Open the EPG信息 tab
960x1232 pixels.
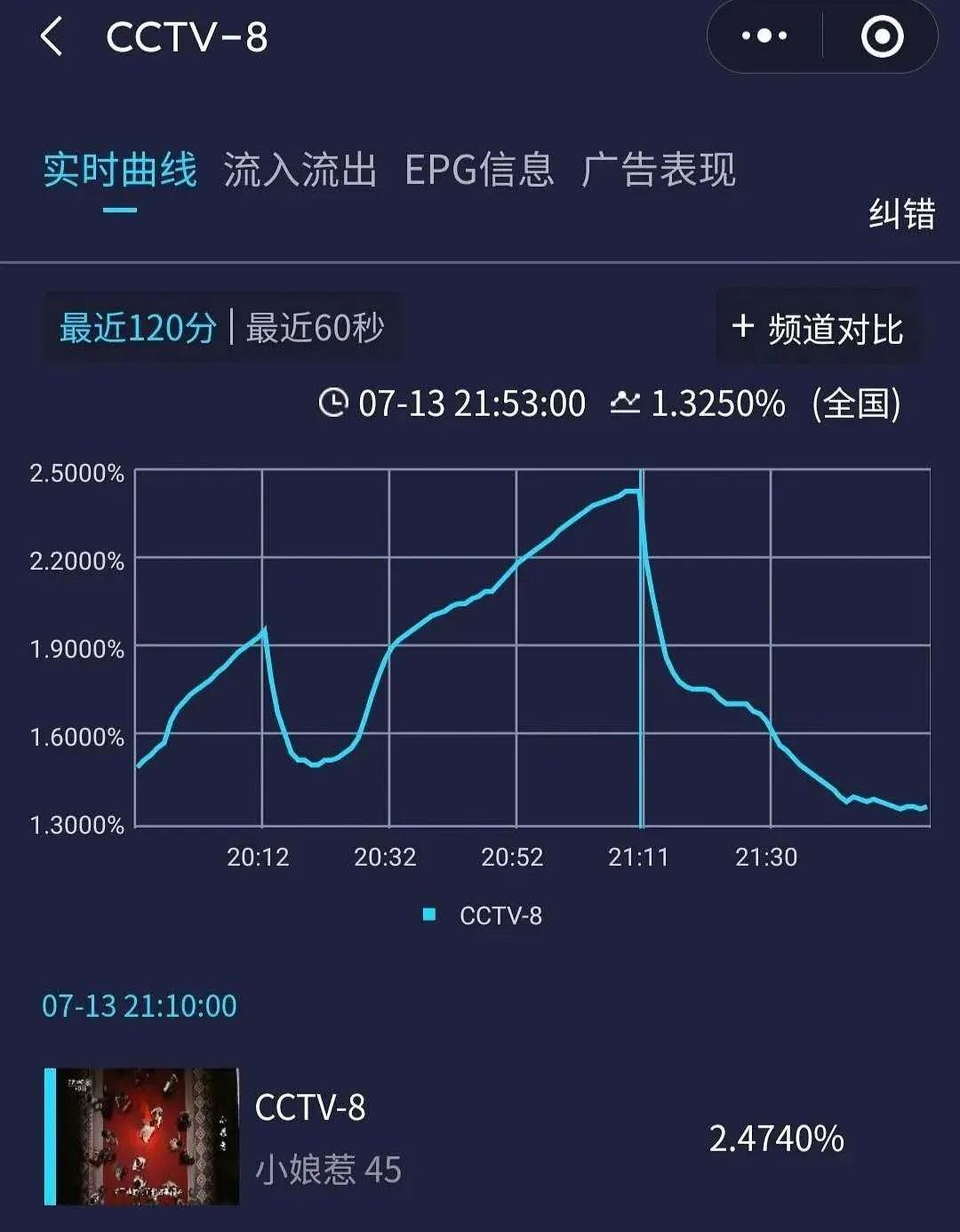click(479, 170)
